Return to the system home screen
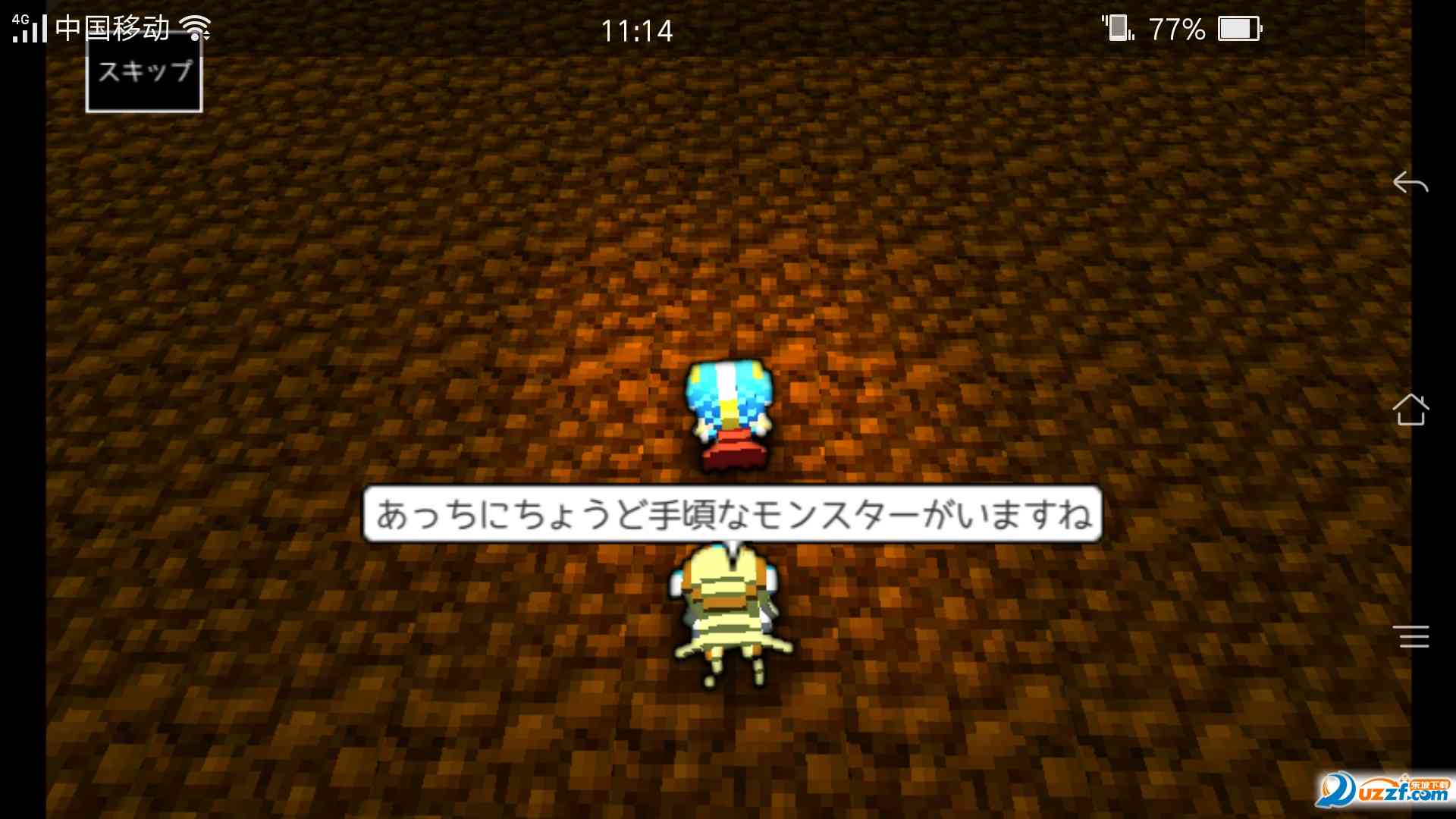This screenshot has width=1456, height=819. pyautogui.click(x=1410, y=409)
